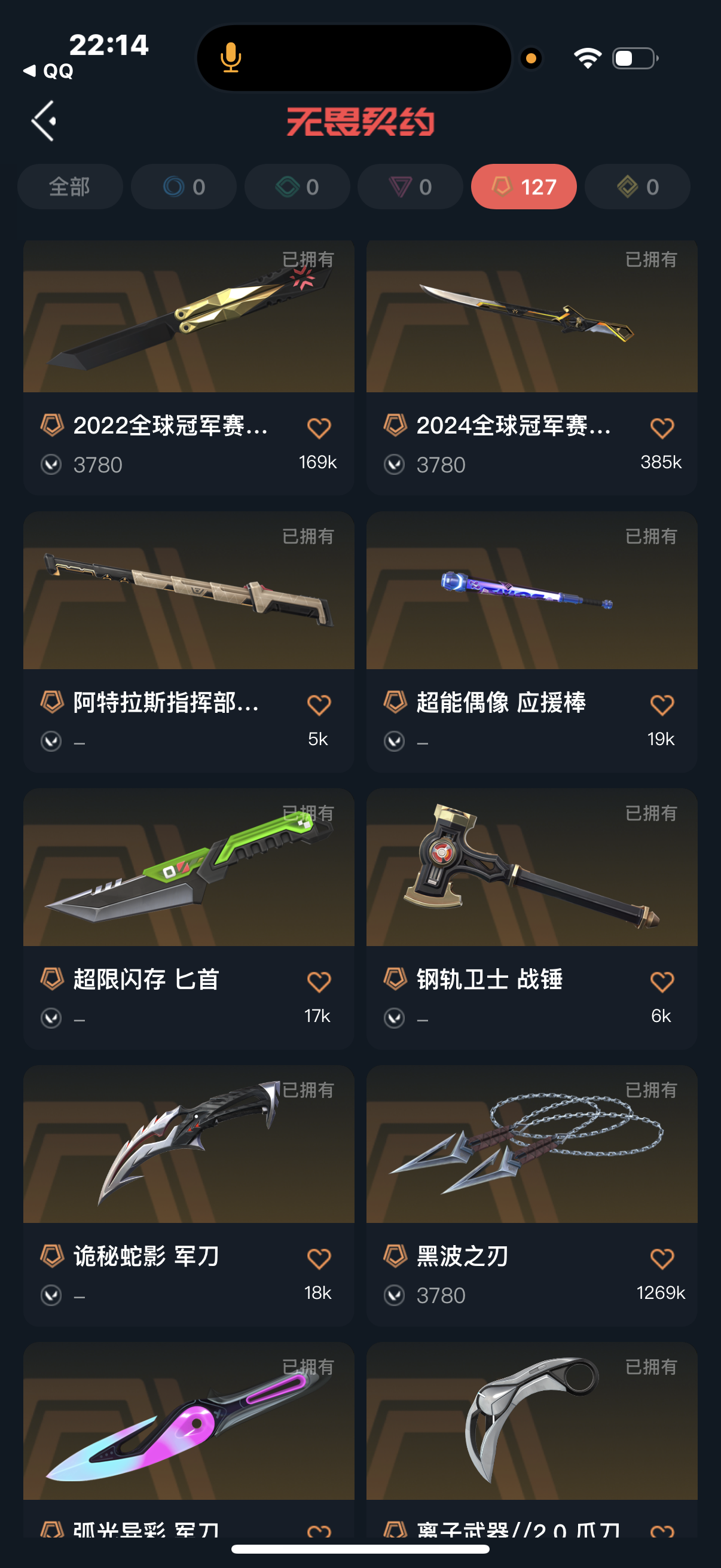Open the 阿特拉斯指挥部 skin card

tap(188, 591)
